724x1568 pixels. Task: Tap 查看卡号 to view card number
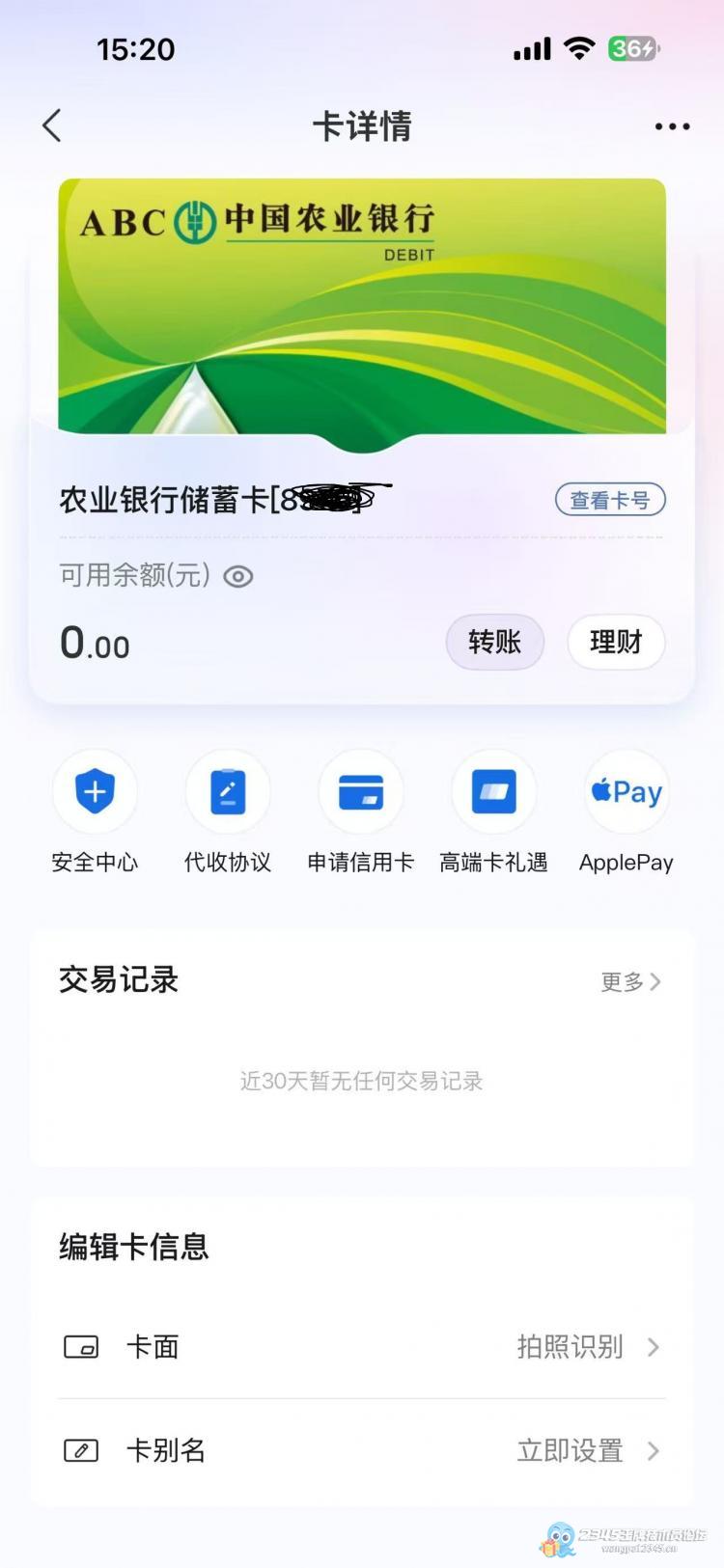[x=610, y=500]
